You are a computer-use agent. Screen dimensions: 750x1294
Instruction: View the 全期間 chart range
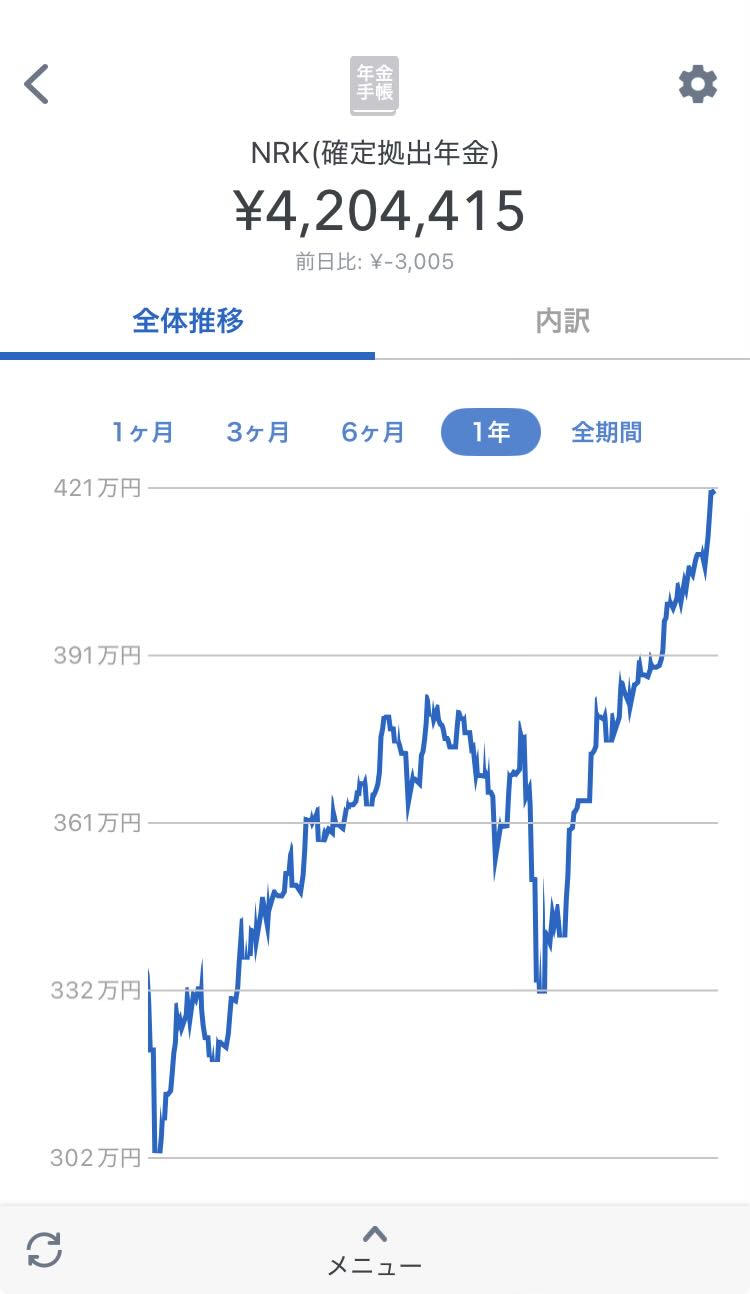[x=606, y=432]
